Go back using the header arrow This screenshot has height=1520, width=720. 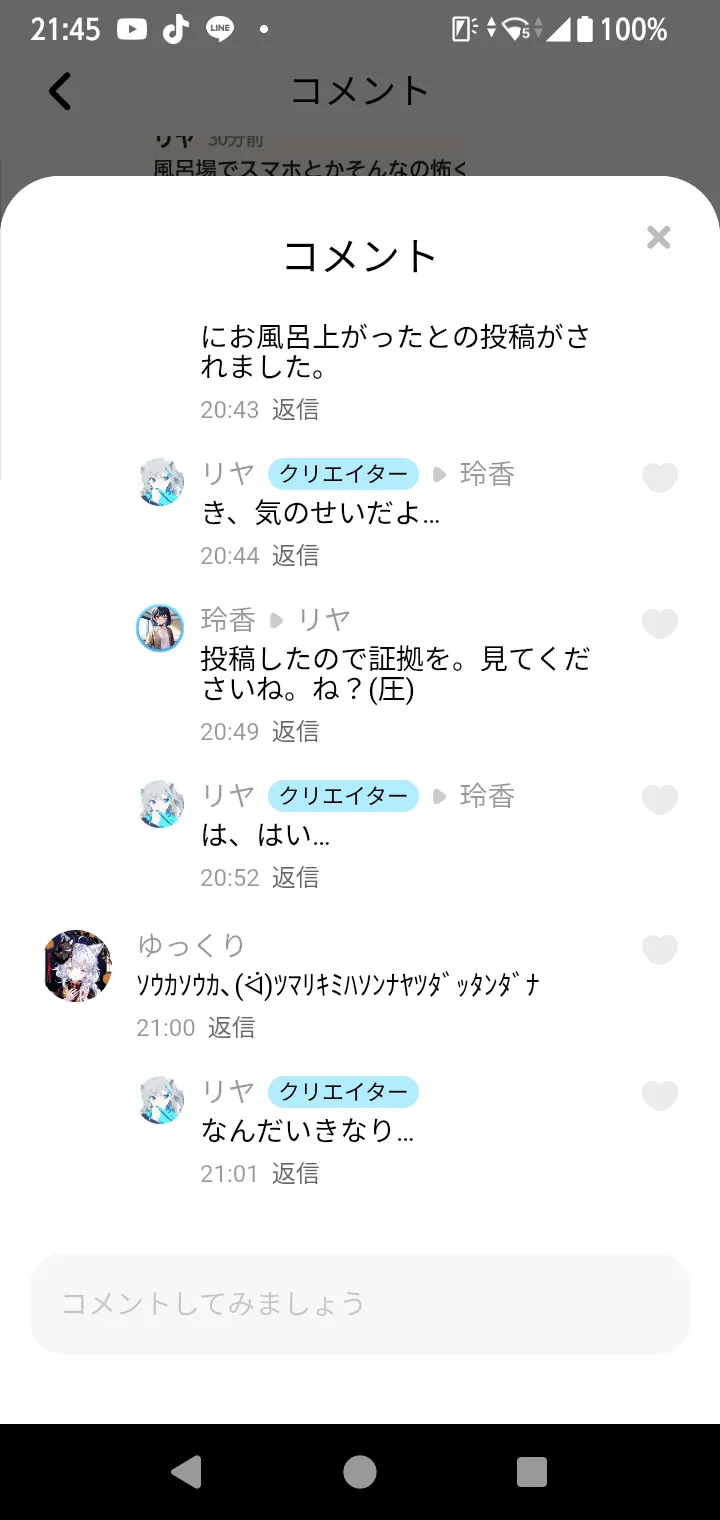coord(60,91)
